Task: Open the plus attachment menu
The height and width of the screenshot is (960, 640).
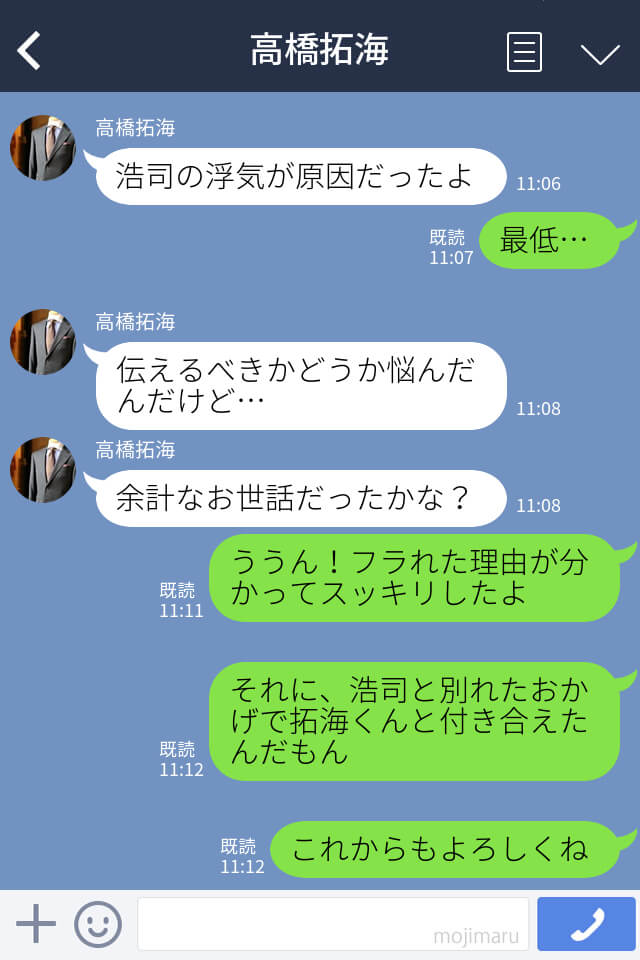Action: pos(36,924)
